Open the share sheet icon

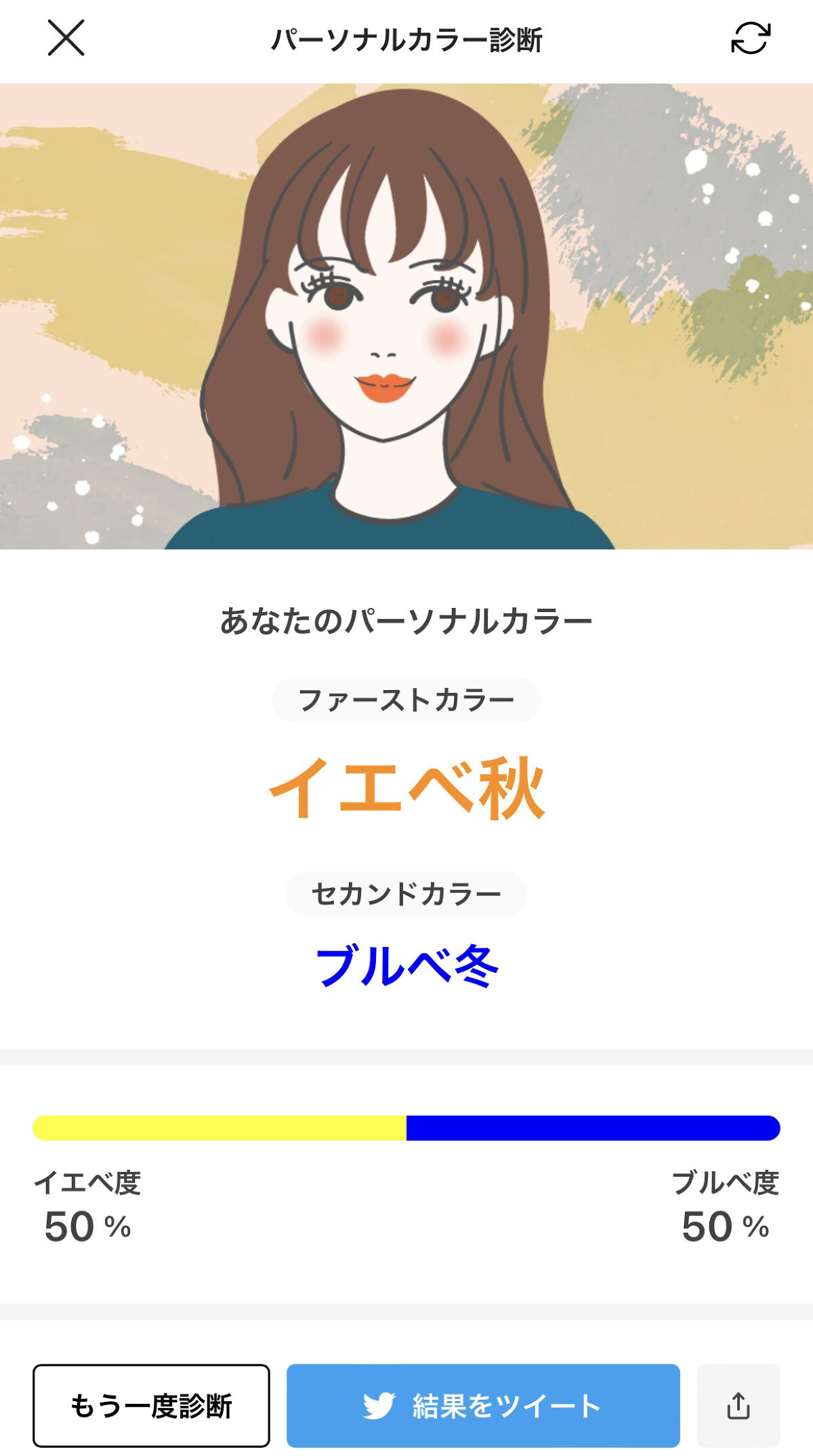(x=738, y=1406)
